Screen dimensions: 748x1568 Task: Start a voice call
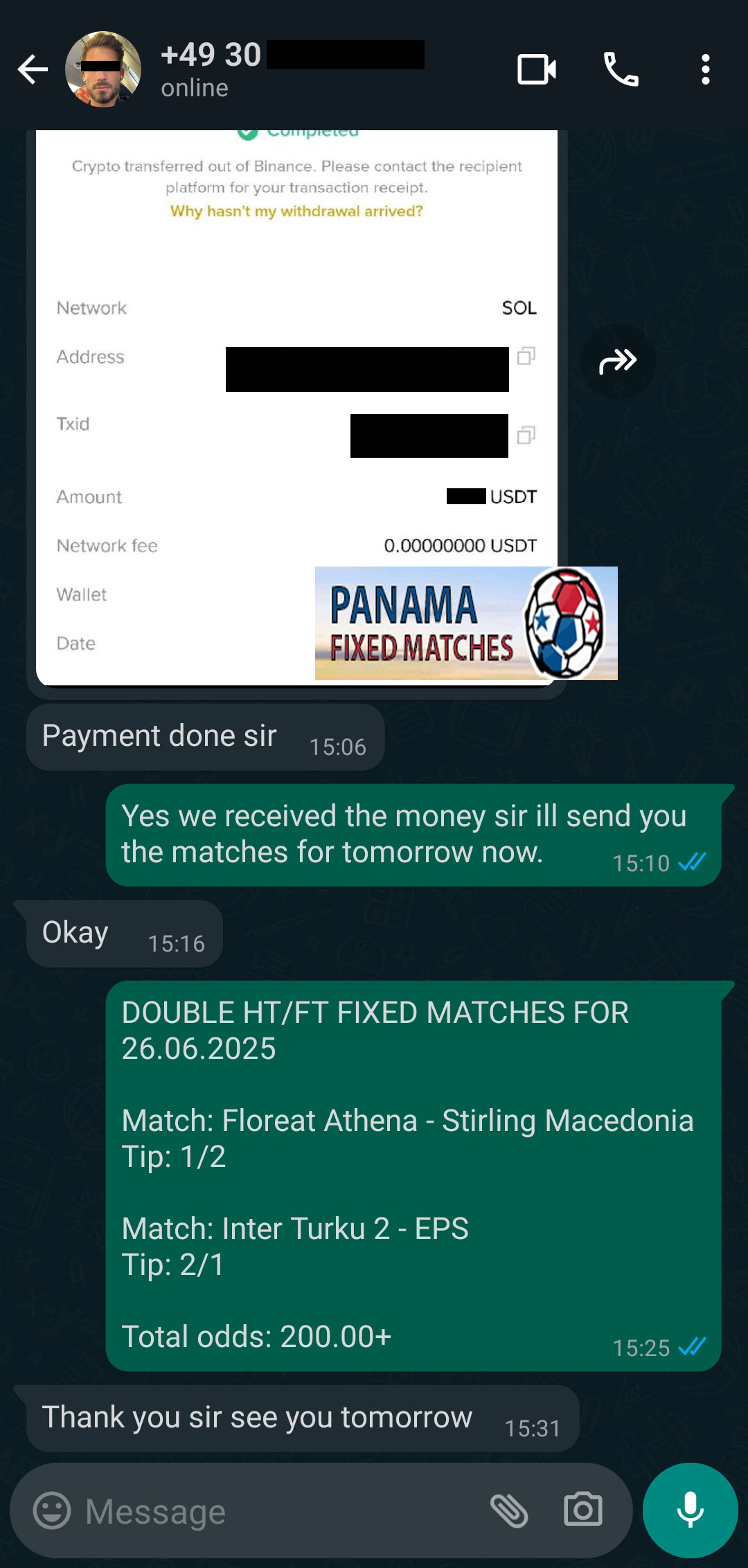coord(621,69)
